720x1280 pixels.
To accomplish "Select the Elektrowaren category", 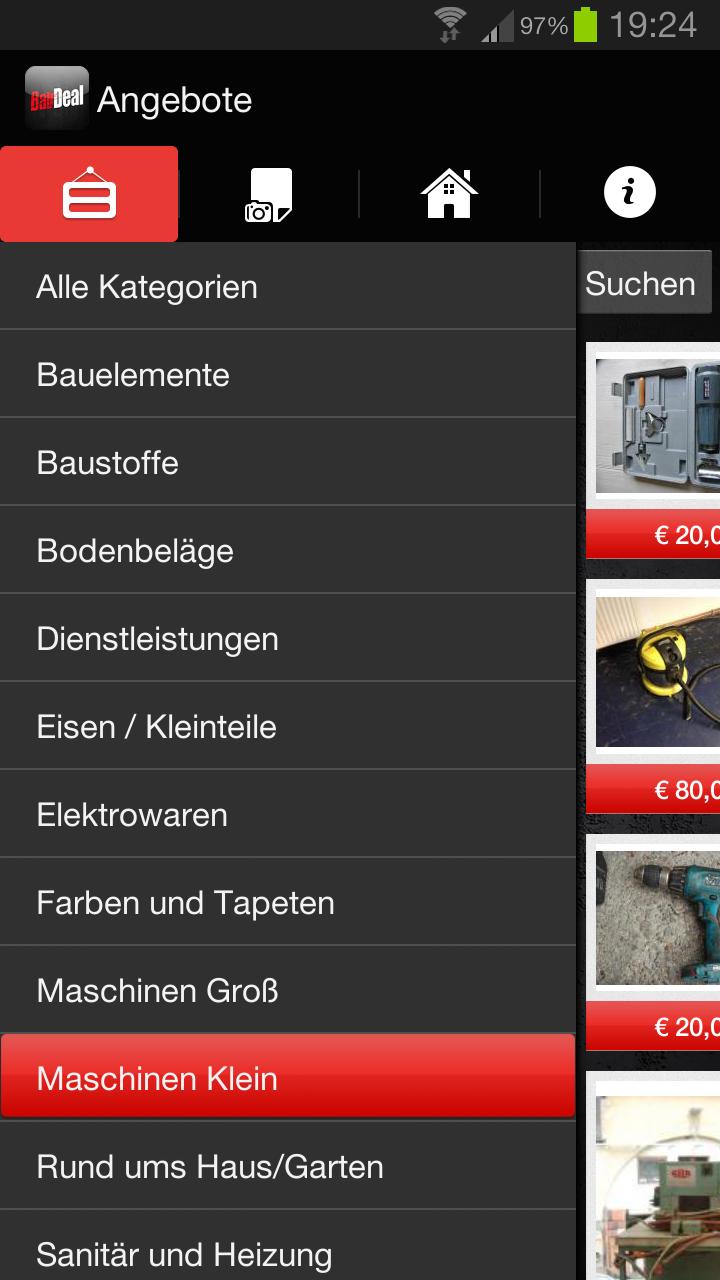I will pos(288,814).
